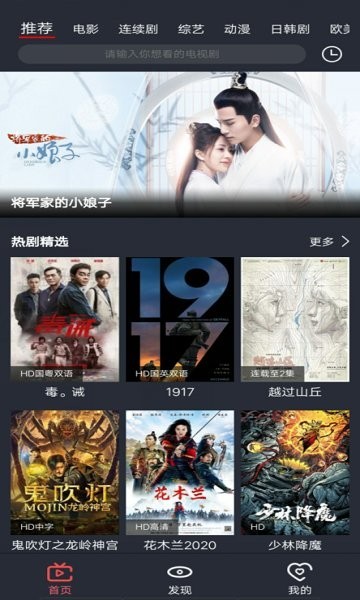Open the 少林降魔 poster
This screenshot has width=360, height=600.
click(295, 472)
